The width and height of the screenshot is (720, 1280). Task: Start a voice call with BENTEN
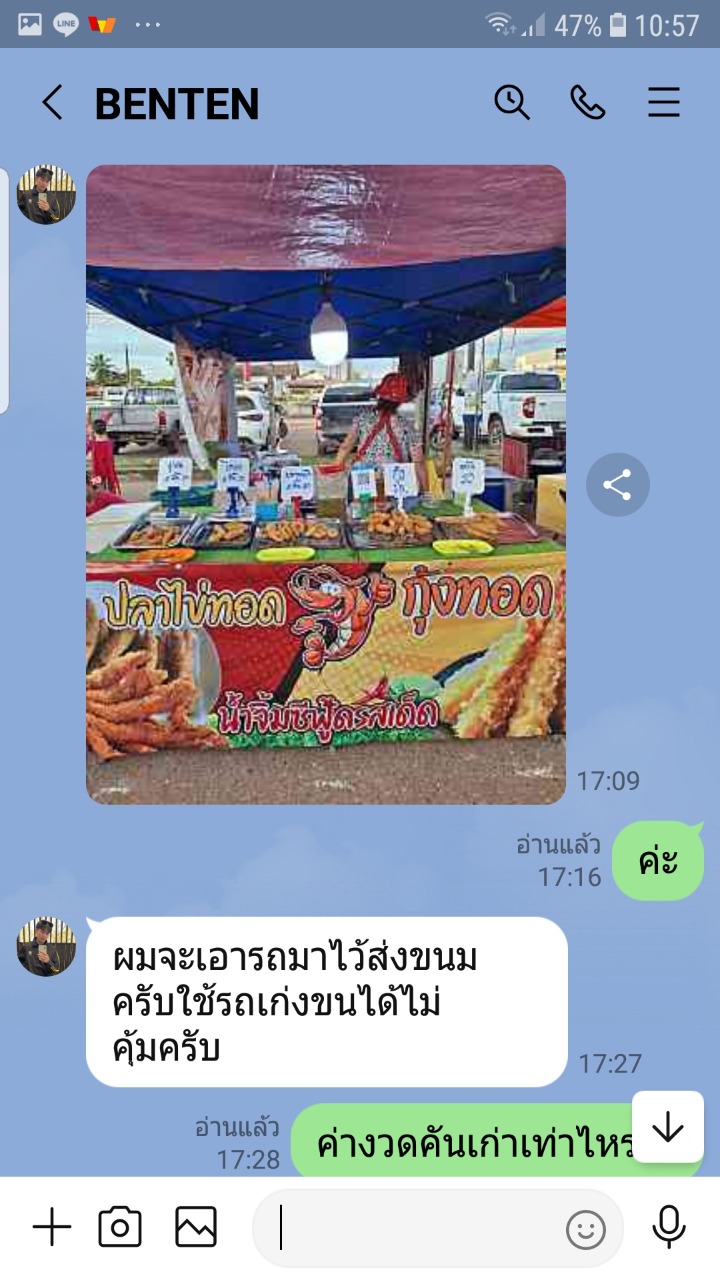(x=588, y=103)
